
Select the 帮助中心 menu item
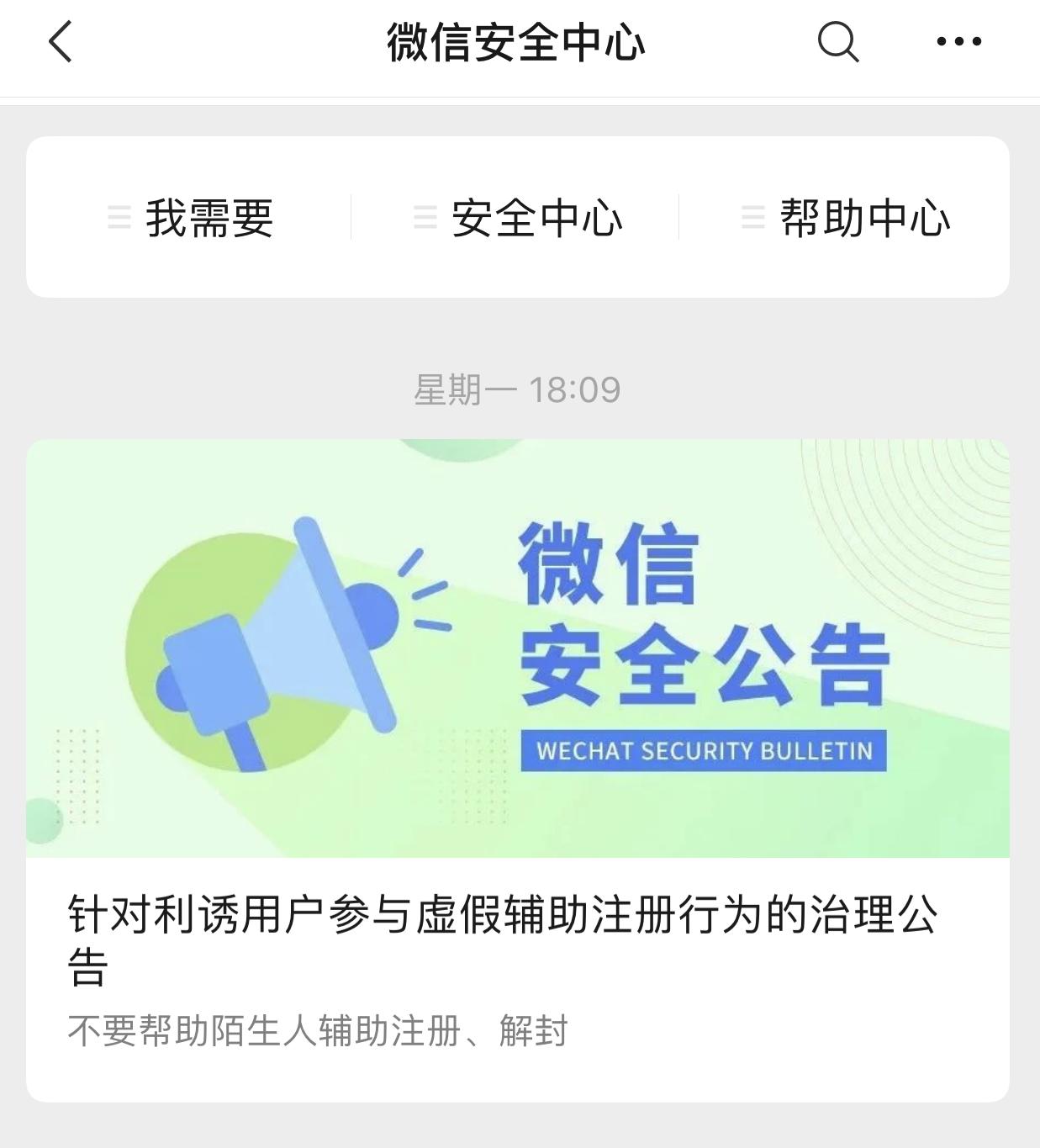[x=866, y=218]
